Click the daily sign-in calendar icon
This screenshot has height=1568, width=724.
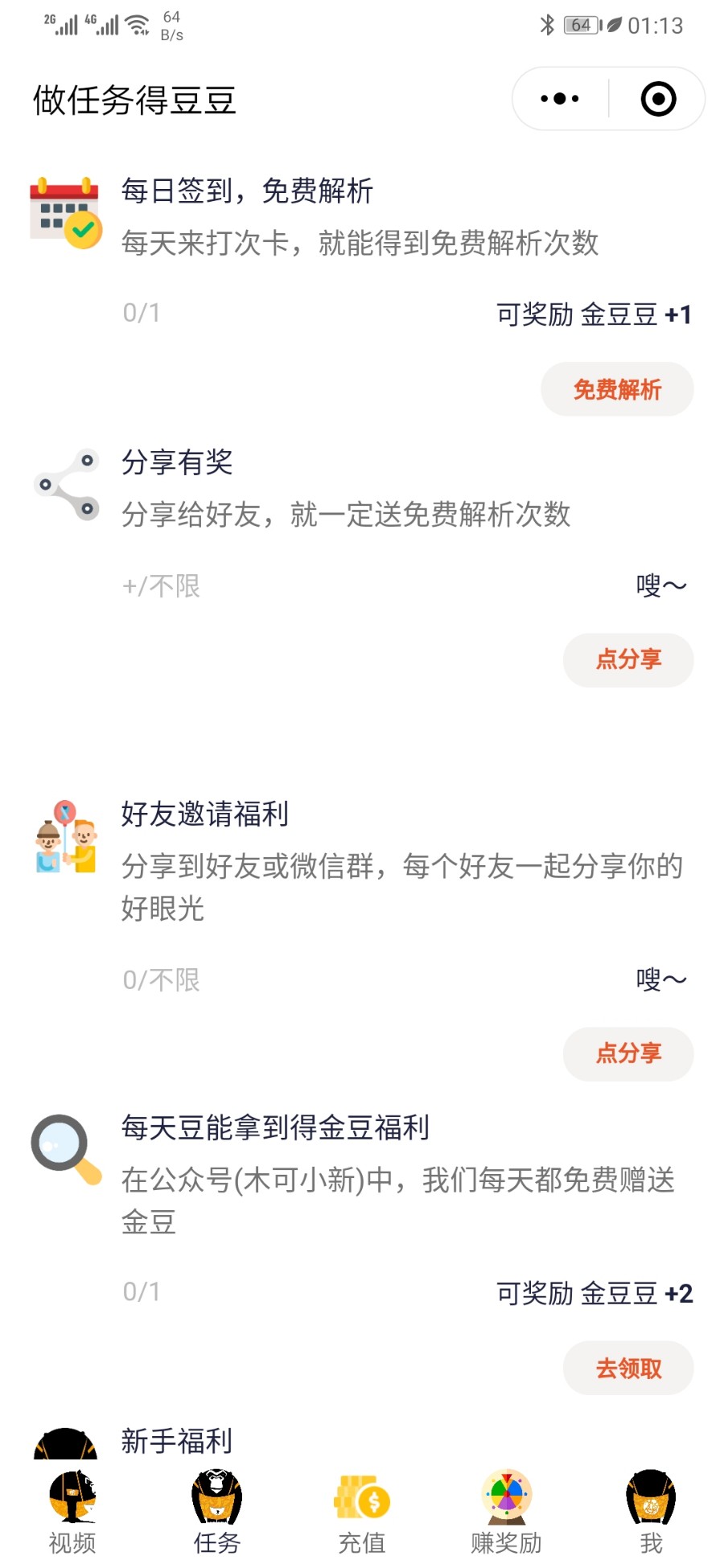(64, 211)
